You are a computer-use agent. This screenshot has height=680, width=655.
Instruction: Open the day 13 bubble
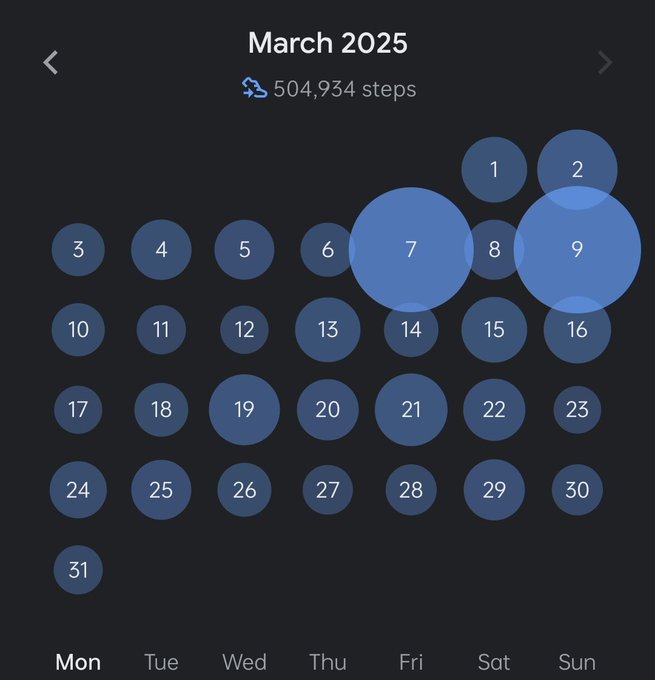pos(328,329)
